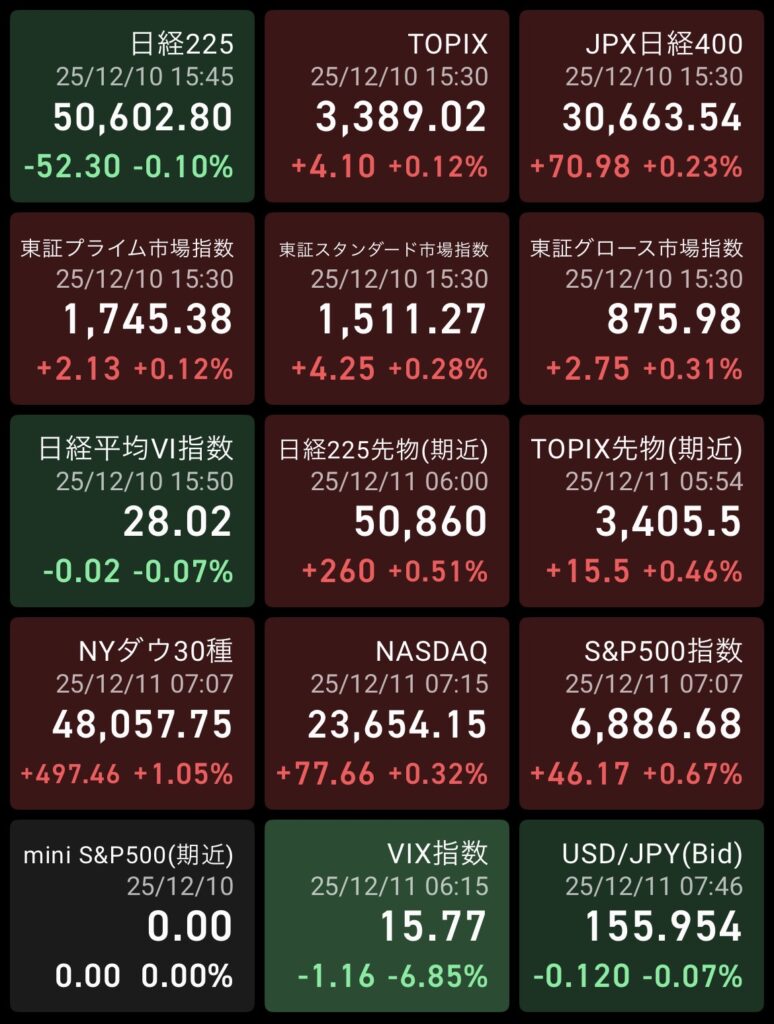The height and width of the screenshot is (1024, 774).
Task: Open TOPIX先物(期近) tile
Action: (x=641, y=511)
